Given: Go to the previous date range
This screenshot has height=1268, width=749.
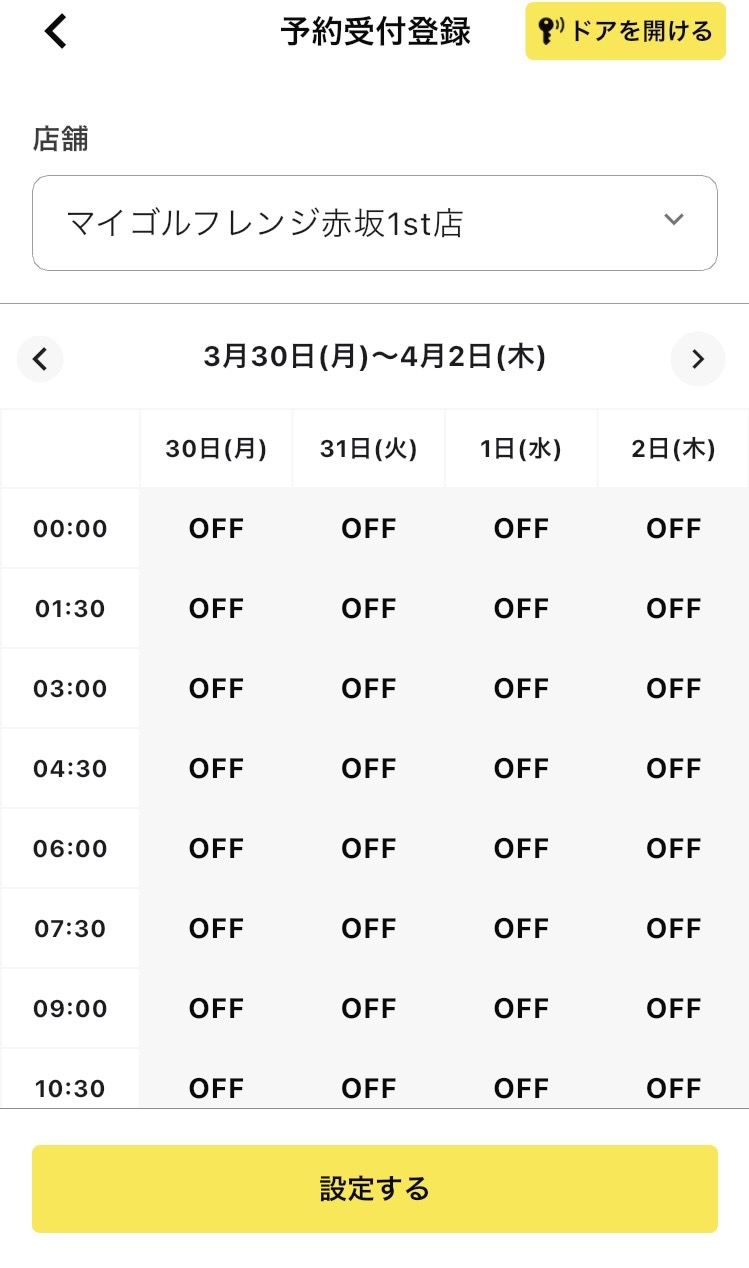Looking at the screenshot, I should 40,358.
